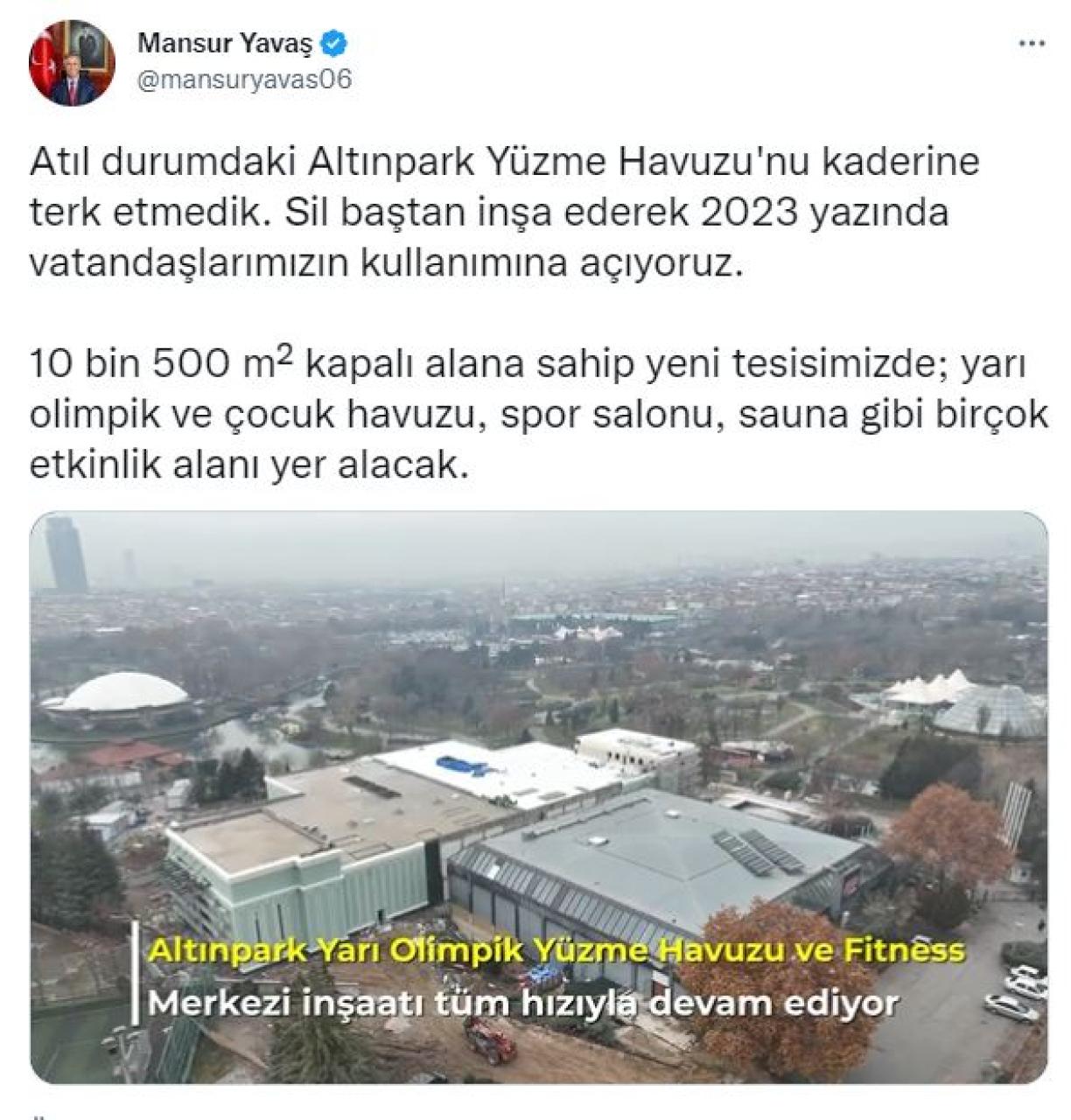Click the Turkish flag in the avatar photo

pos(43,66)
